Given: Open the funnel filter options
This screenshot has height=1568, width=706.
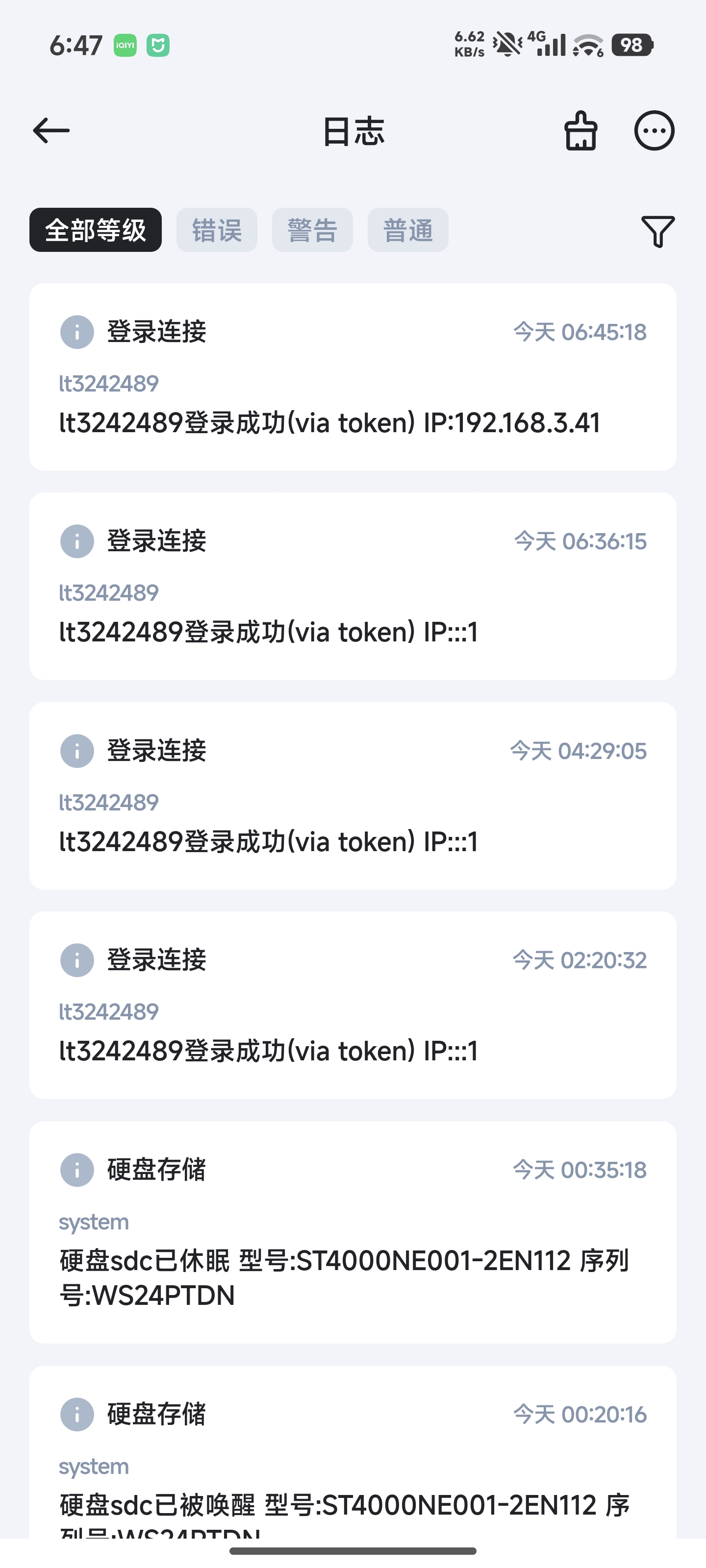Looking at the screenshot, I should [658, 231].
